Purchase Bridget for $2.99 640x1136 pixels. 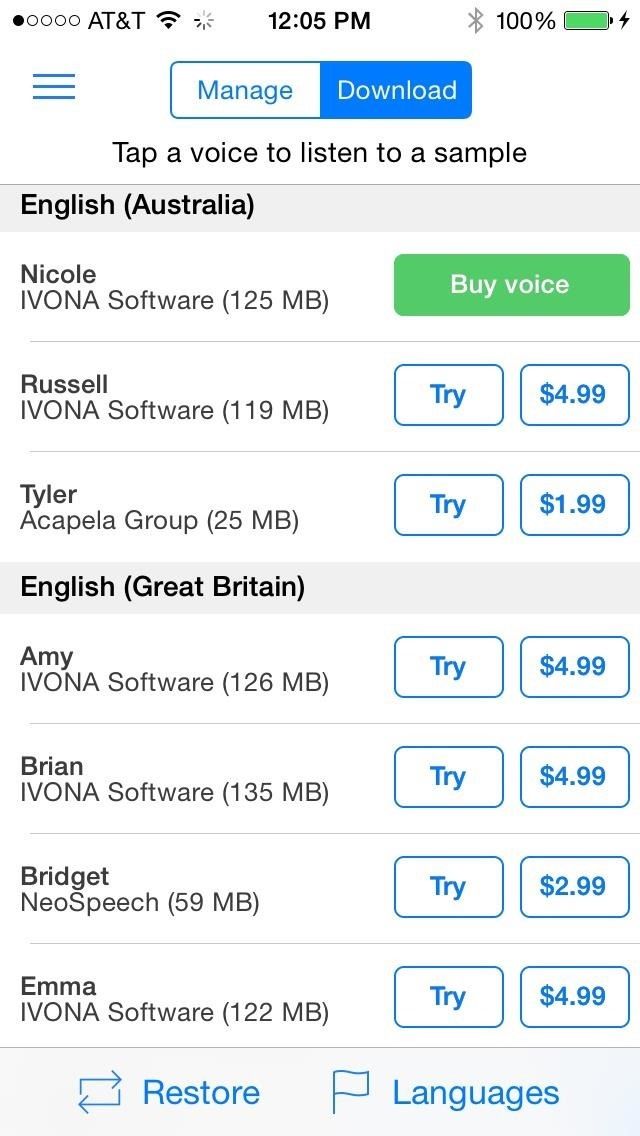point(572,887)
